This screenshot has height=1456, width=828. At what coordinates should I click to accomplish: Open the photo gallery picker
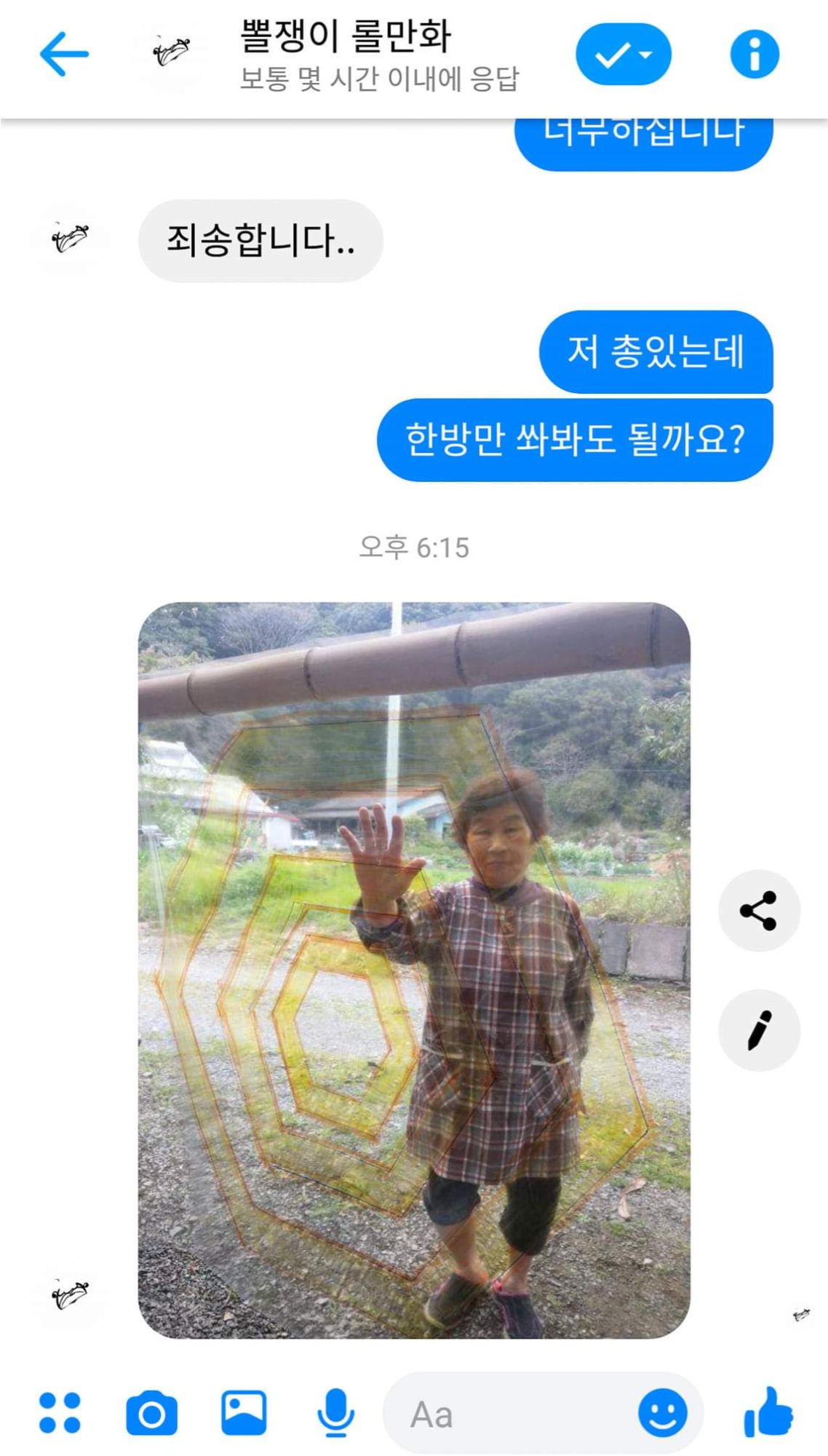pyautogui.click(x=244, y=1412)
